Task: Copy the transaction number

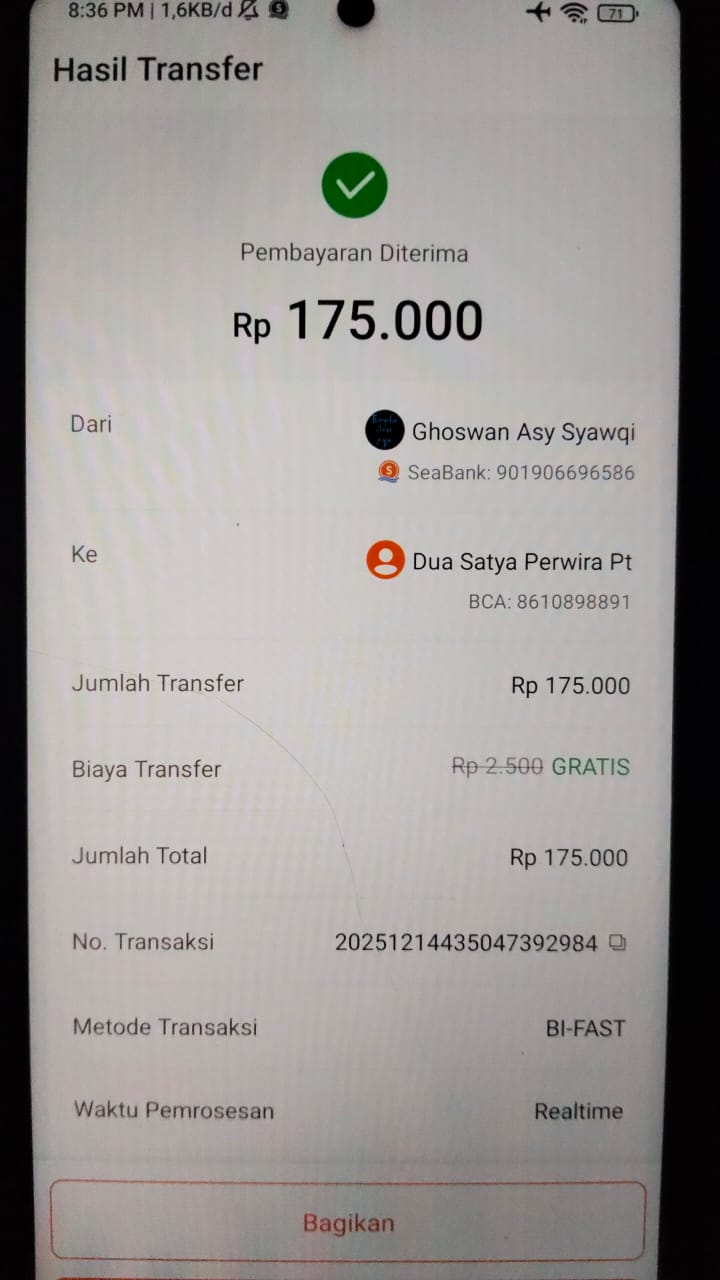Action: pyautogui.click(x=617, y=942)
